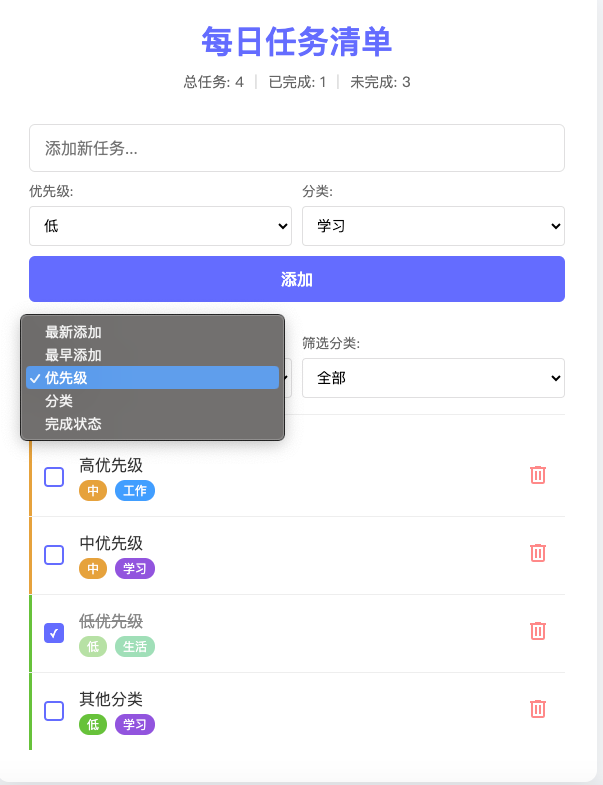Open the 筛选分类 dropdown showing 全部
The image size is (603, 785).
[x=433, y=378]
